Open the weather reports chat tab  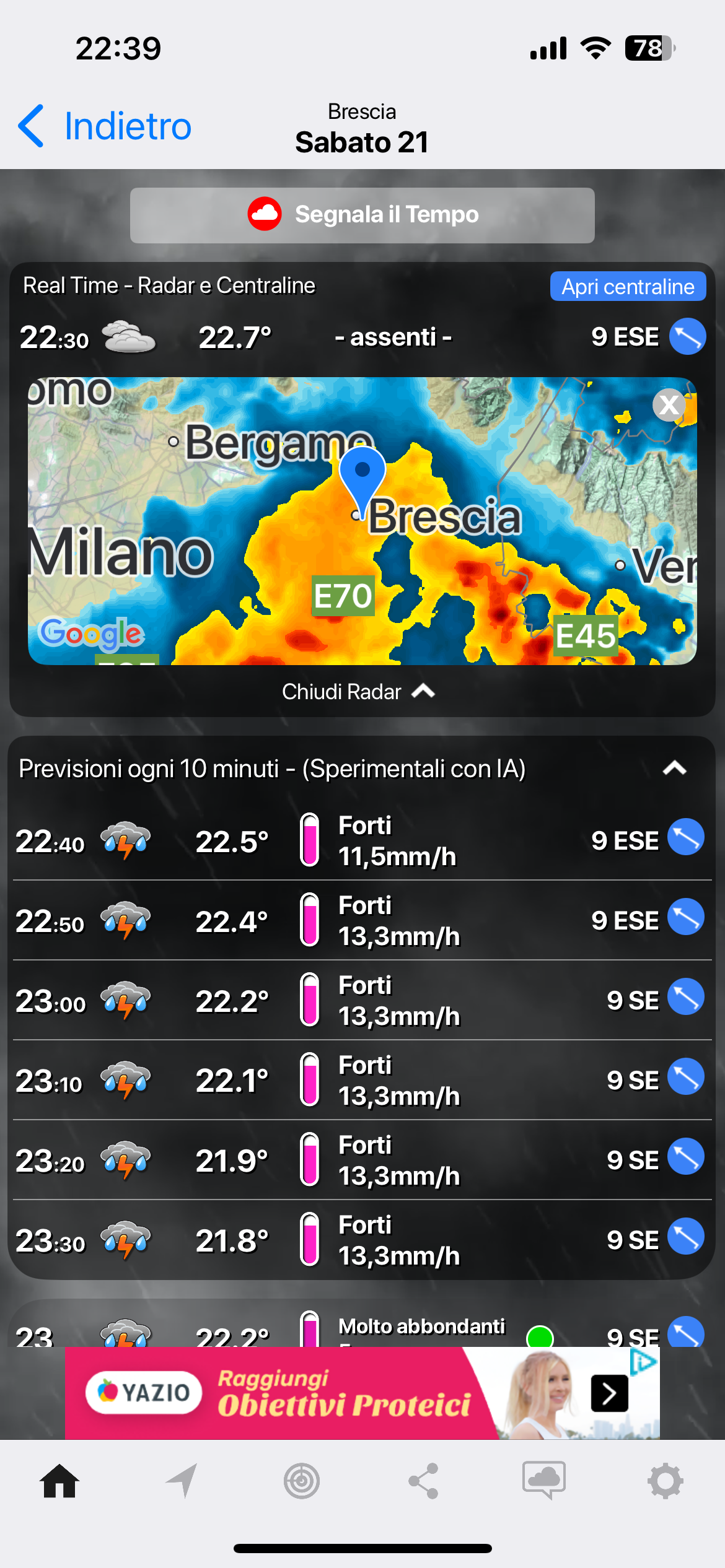[544, 1480]
